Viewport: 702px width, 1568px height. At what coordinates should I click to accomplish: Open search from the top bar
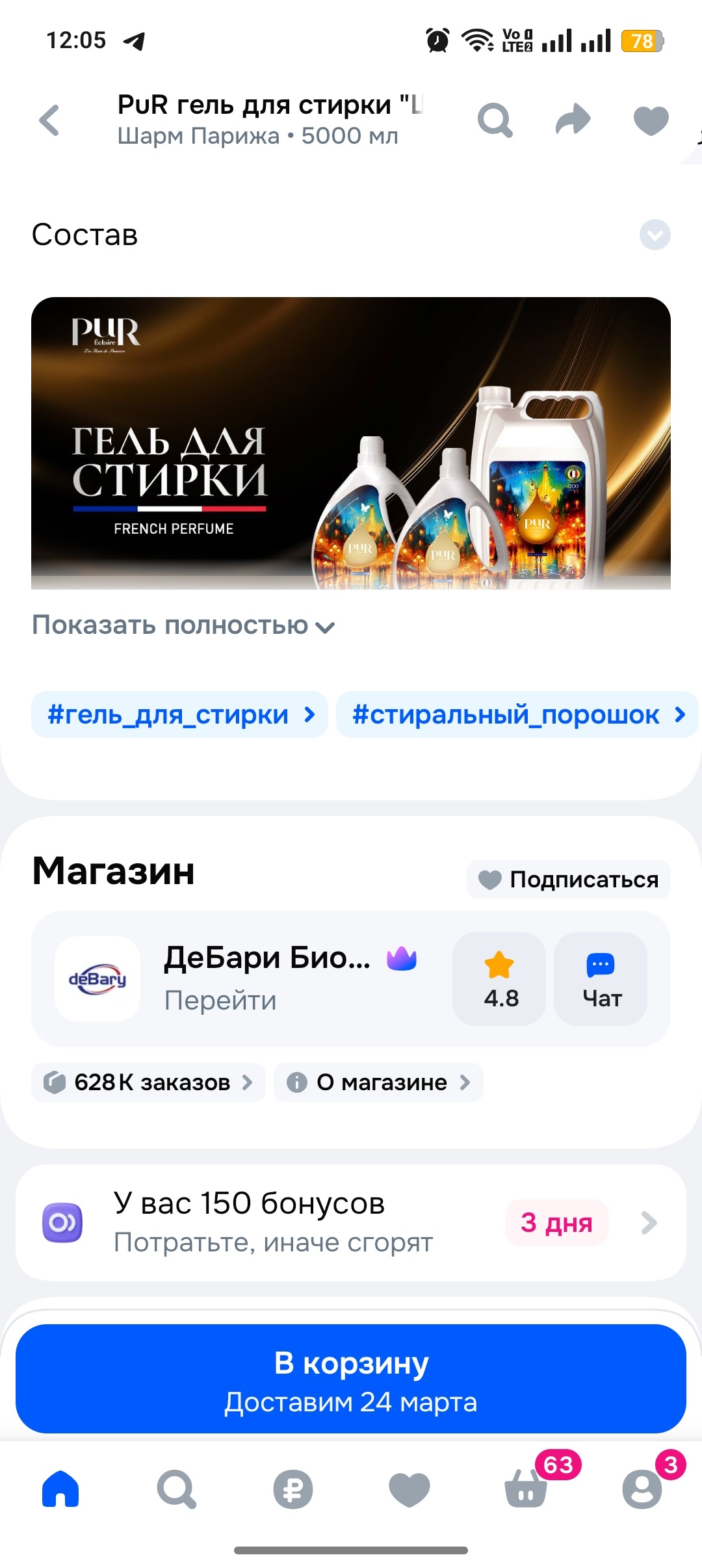tap(495, 120)
